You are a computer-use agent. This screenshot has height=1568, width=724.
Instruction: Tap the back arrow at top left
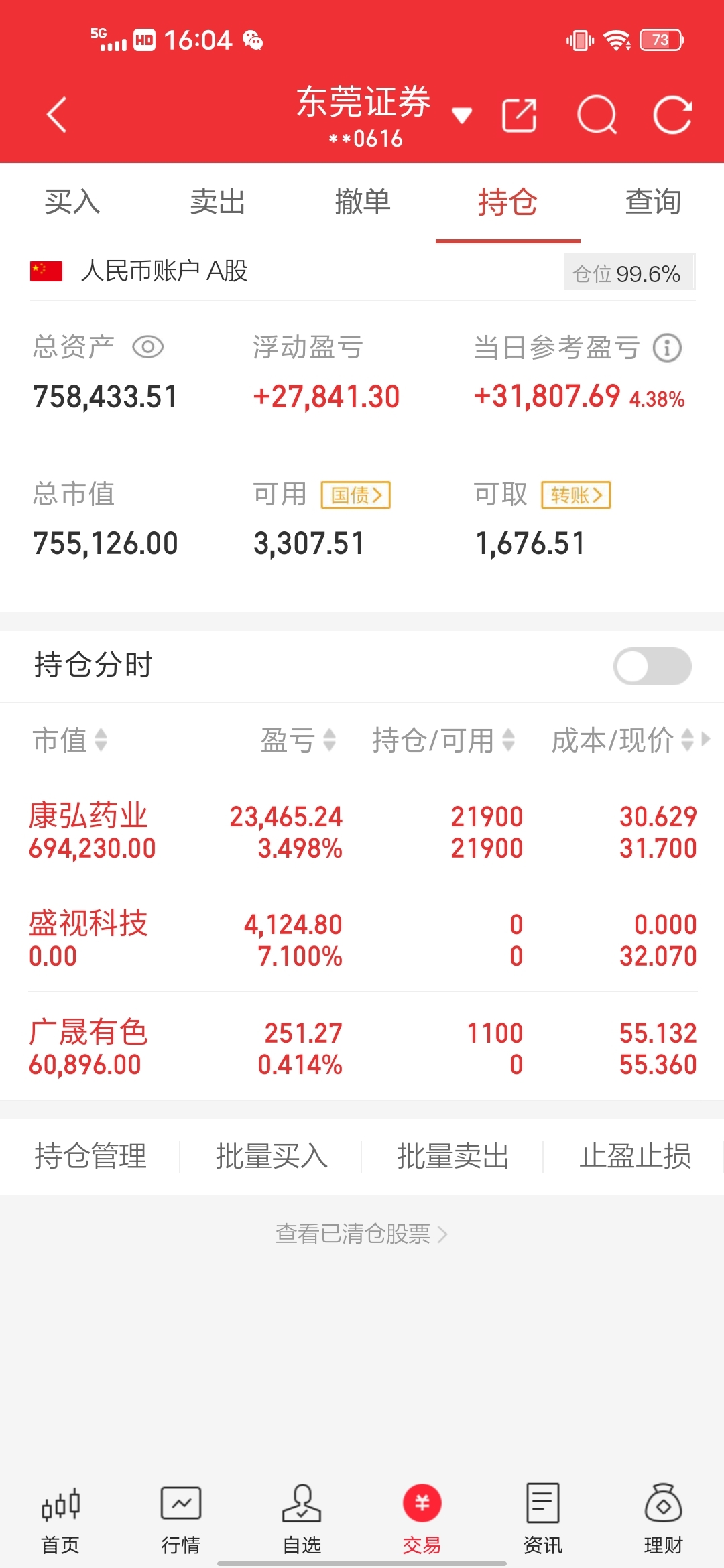point(57,114)
